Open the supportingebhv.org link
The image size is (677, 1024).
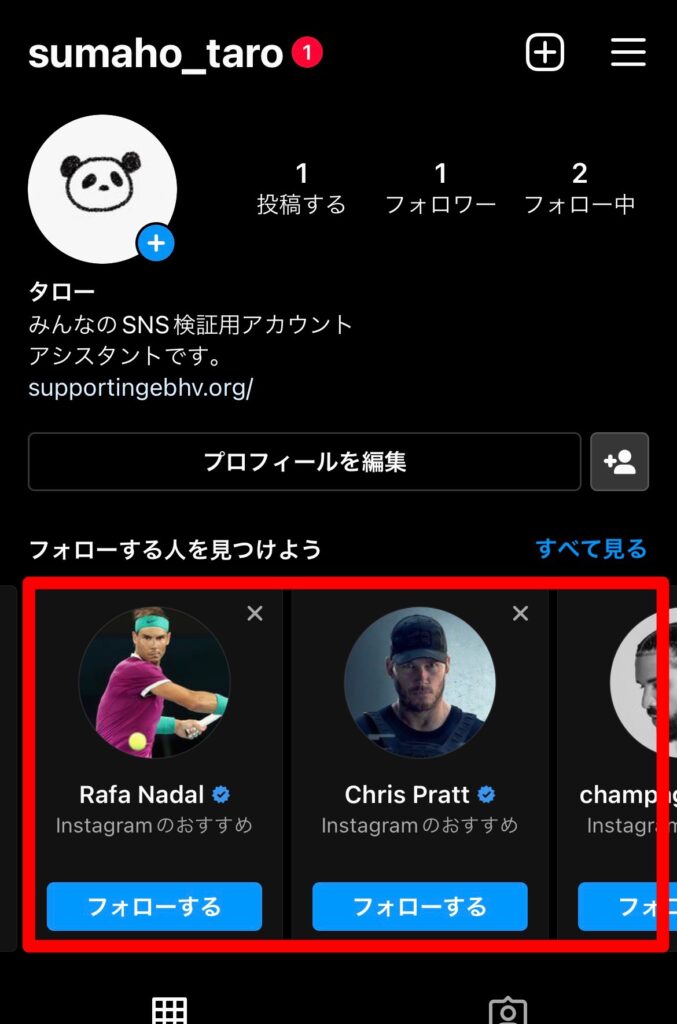tap(140, 387)
